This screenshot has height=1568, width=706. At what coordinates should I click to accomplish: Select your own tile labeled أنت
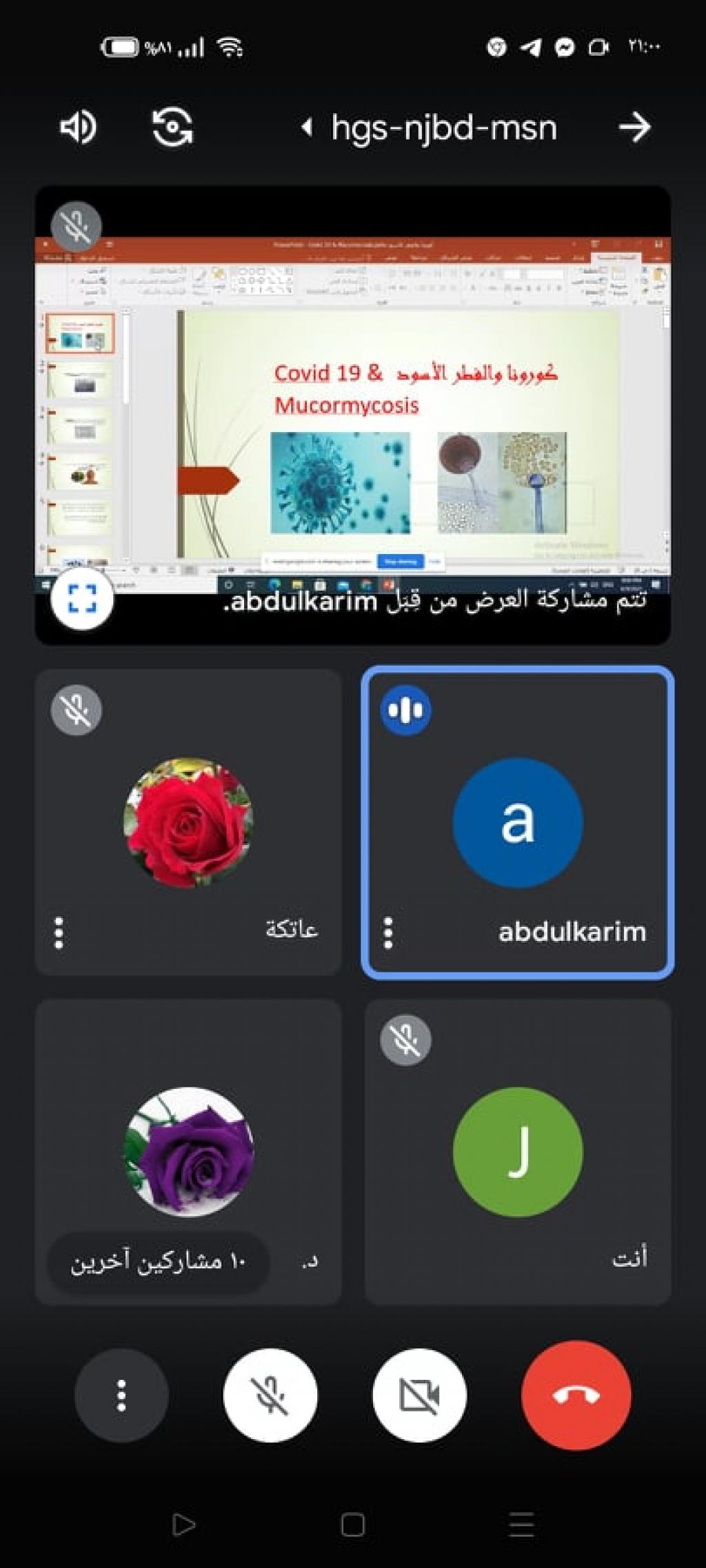click(518, 1152)
